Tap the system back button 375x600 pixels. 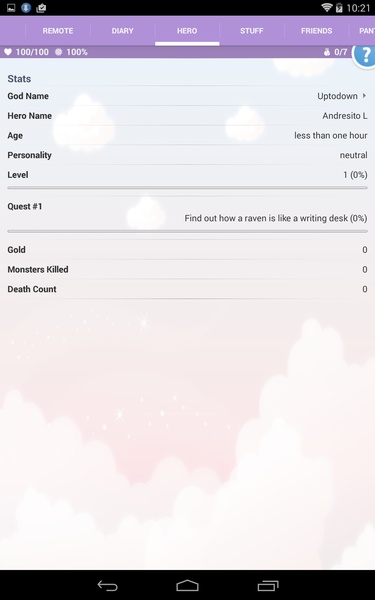coord(108,585)
